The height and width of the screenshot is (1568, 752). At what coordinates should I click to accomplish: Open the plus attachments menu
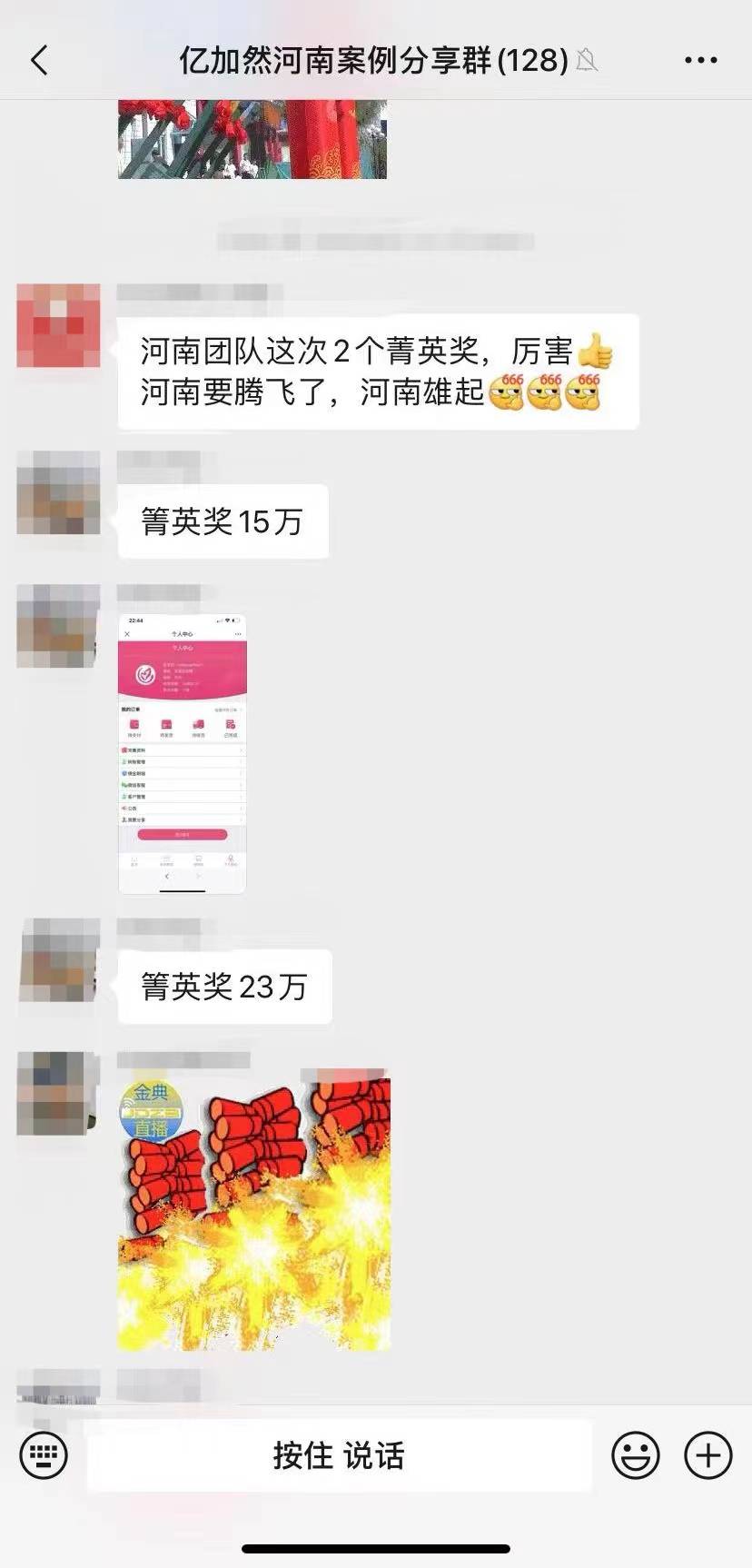[x=707, y=1455]
